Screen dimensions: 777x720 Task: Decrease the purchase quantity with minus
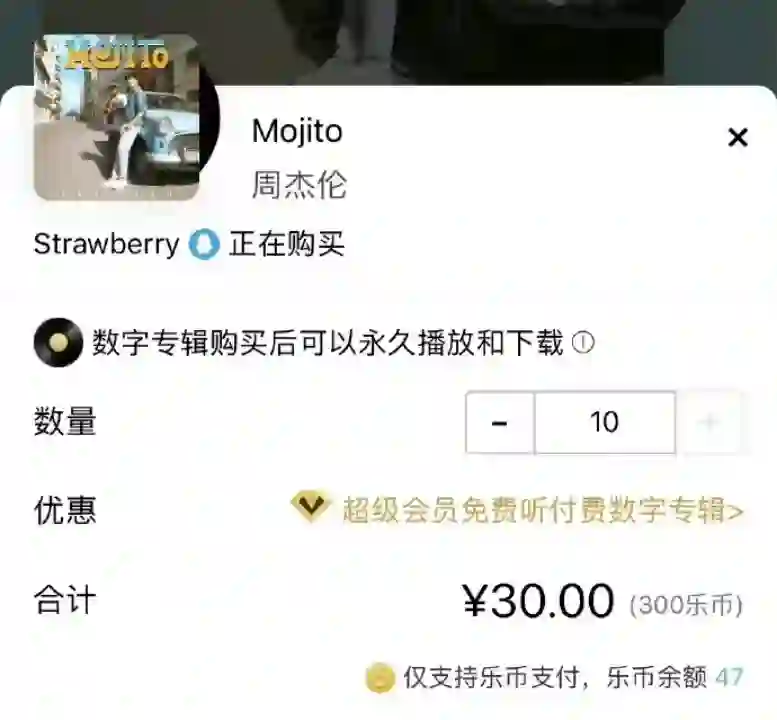(x=500, y=422)
